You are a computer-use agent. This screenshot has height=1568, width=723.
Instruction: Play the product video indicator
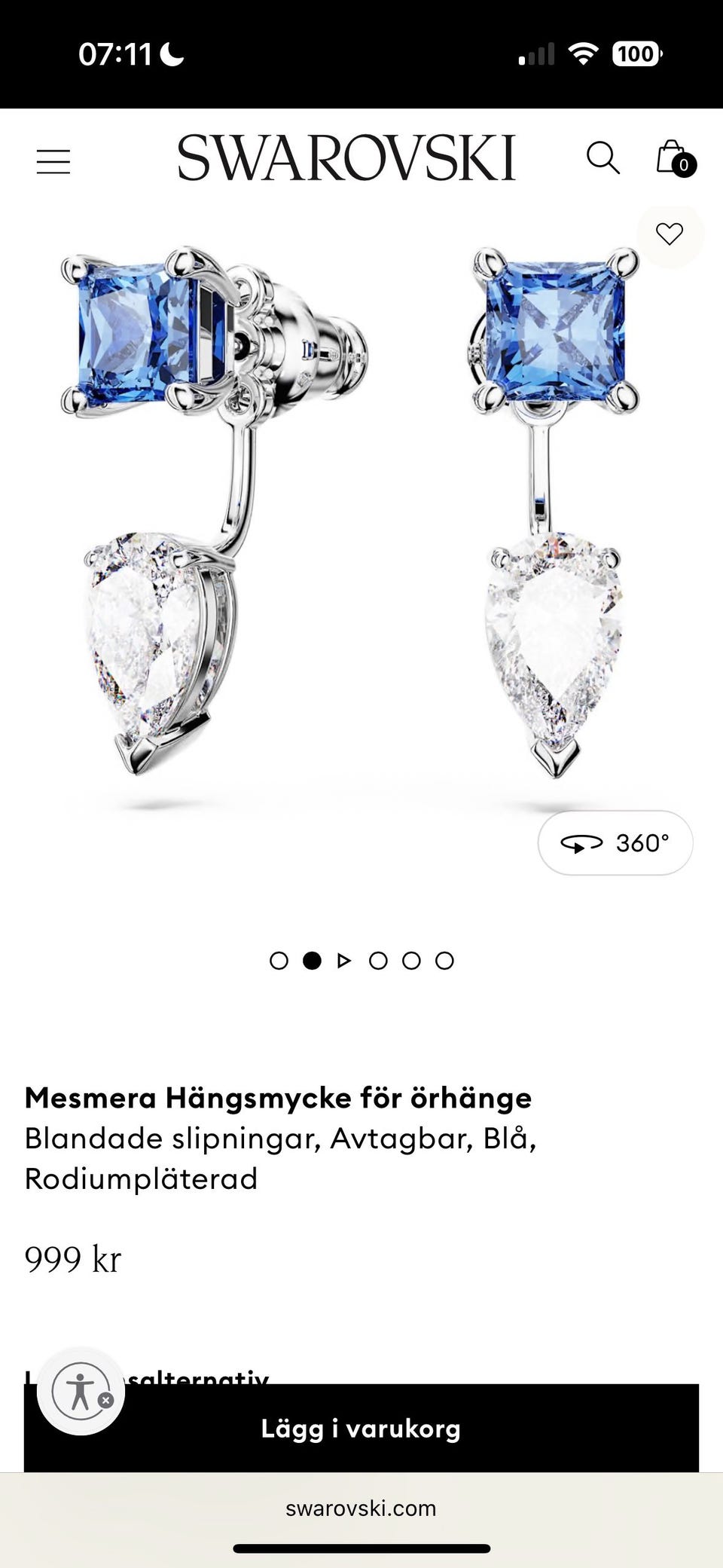coord(344,961)
